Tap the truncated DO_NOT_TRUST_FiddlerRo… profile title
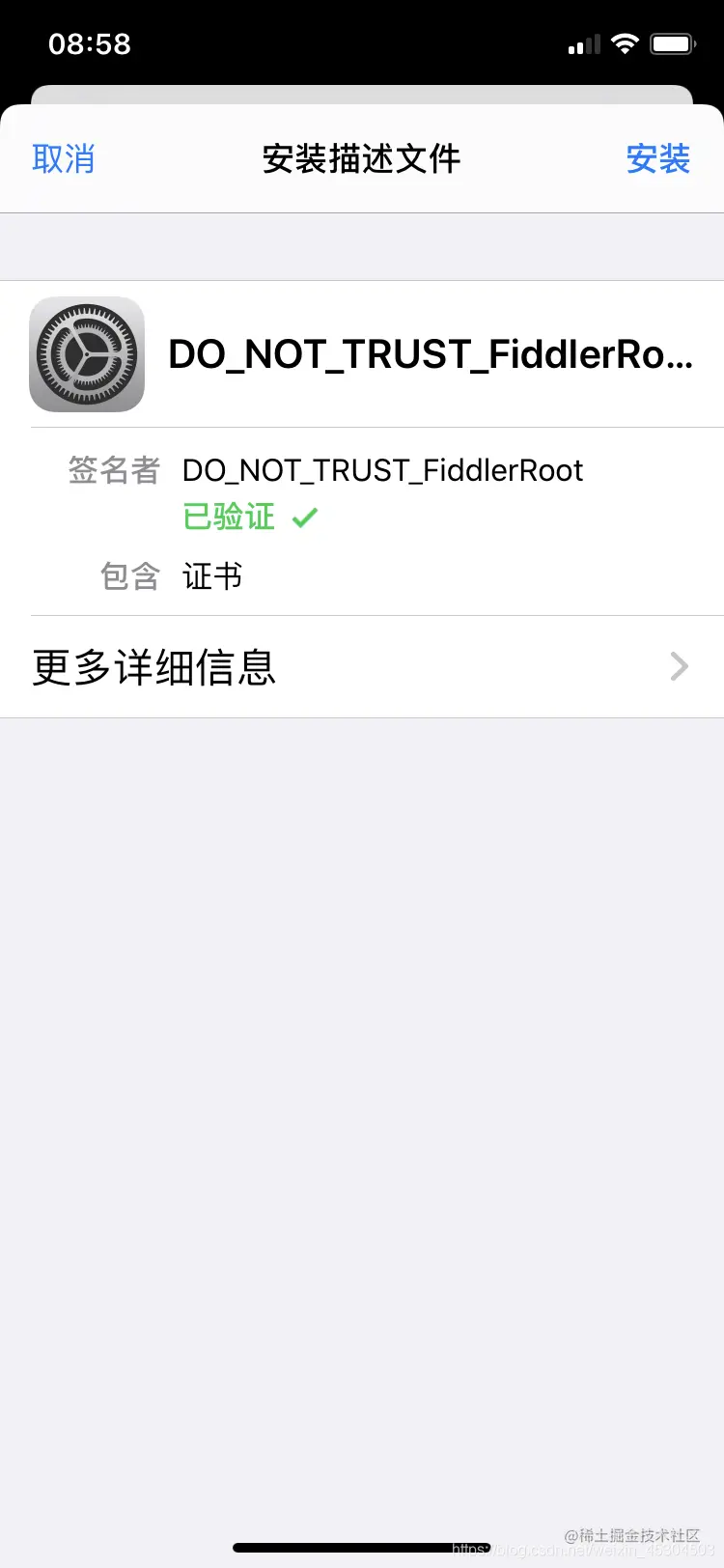The height and width of the screenshot is (1568, 724). tap(432, 353)
